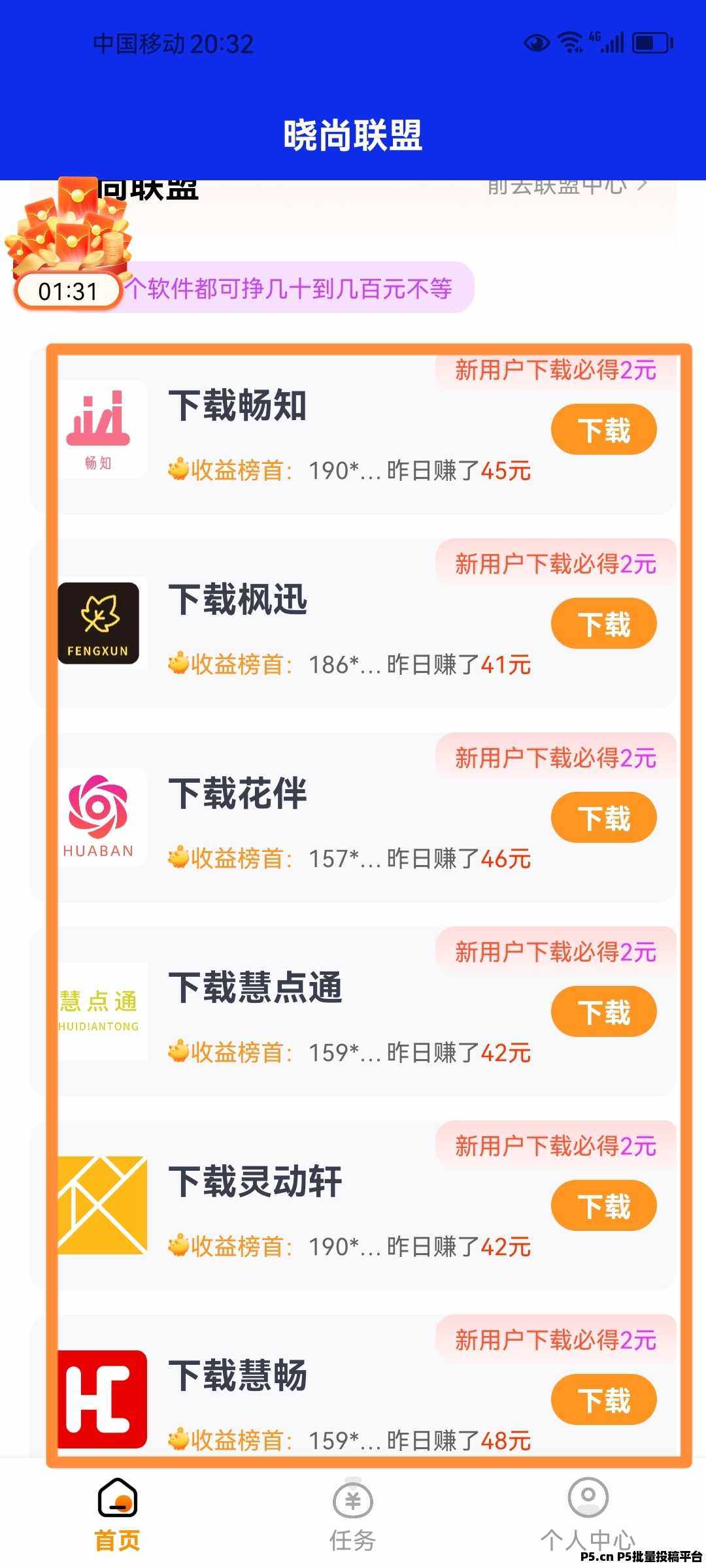Tap the 下载 button for 灵动轩
Viewport: 706px width, 1568px height.
(604, 1205)
